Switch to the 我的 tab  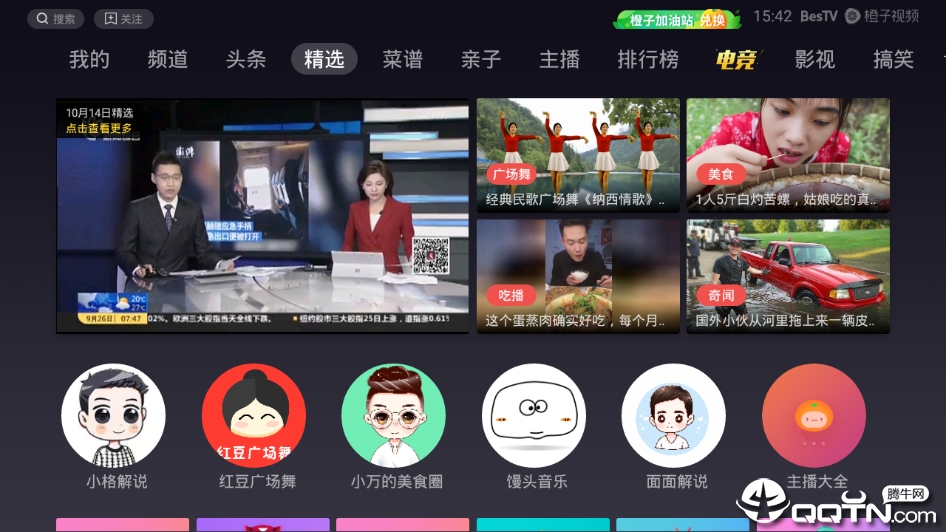tap(89, 59)
